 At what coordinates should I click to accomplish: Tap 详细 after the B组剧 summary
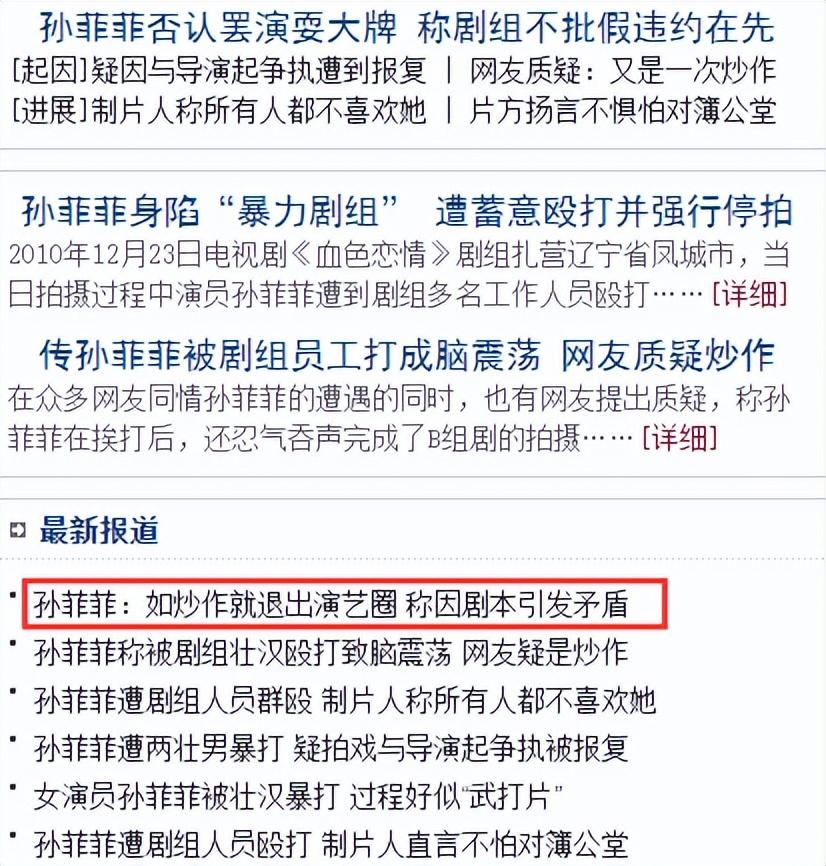tap(679, 437)
